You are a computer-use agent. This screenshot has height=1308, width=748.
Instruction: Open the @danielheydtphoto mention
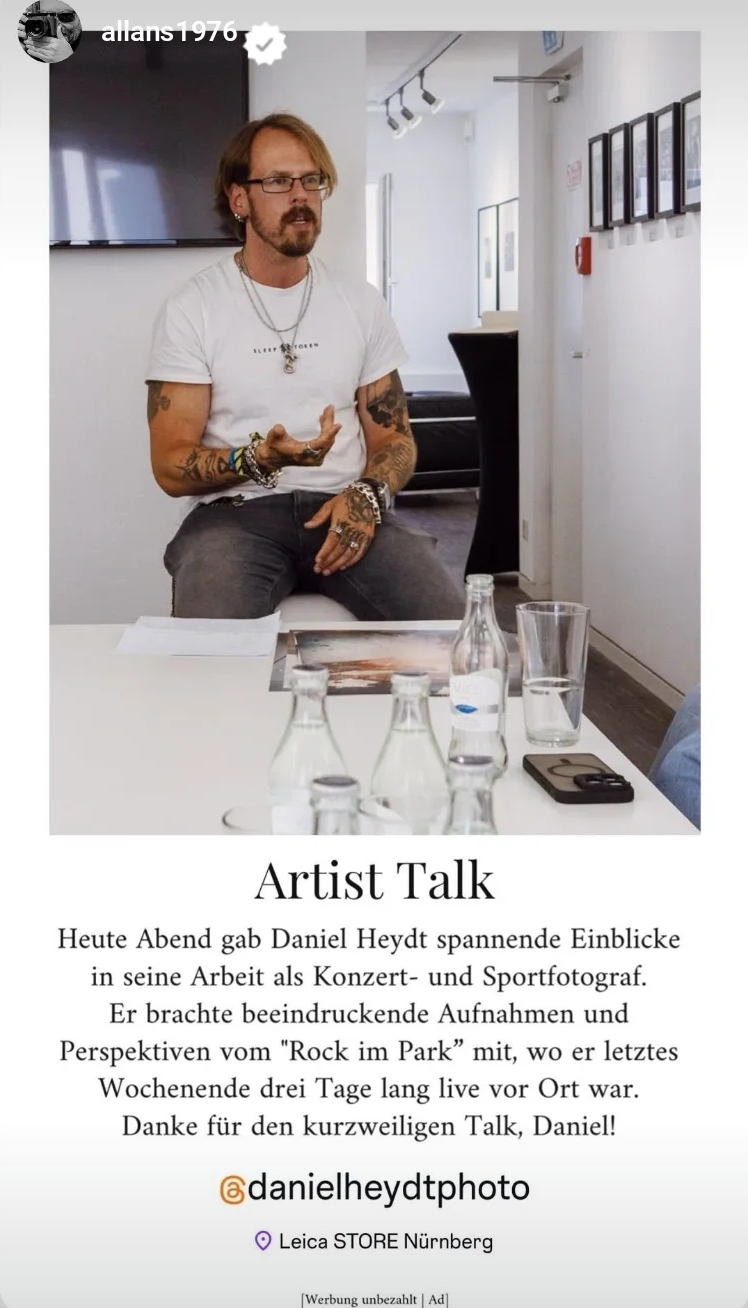(x=375, y=1188)
